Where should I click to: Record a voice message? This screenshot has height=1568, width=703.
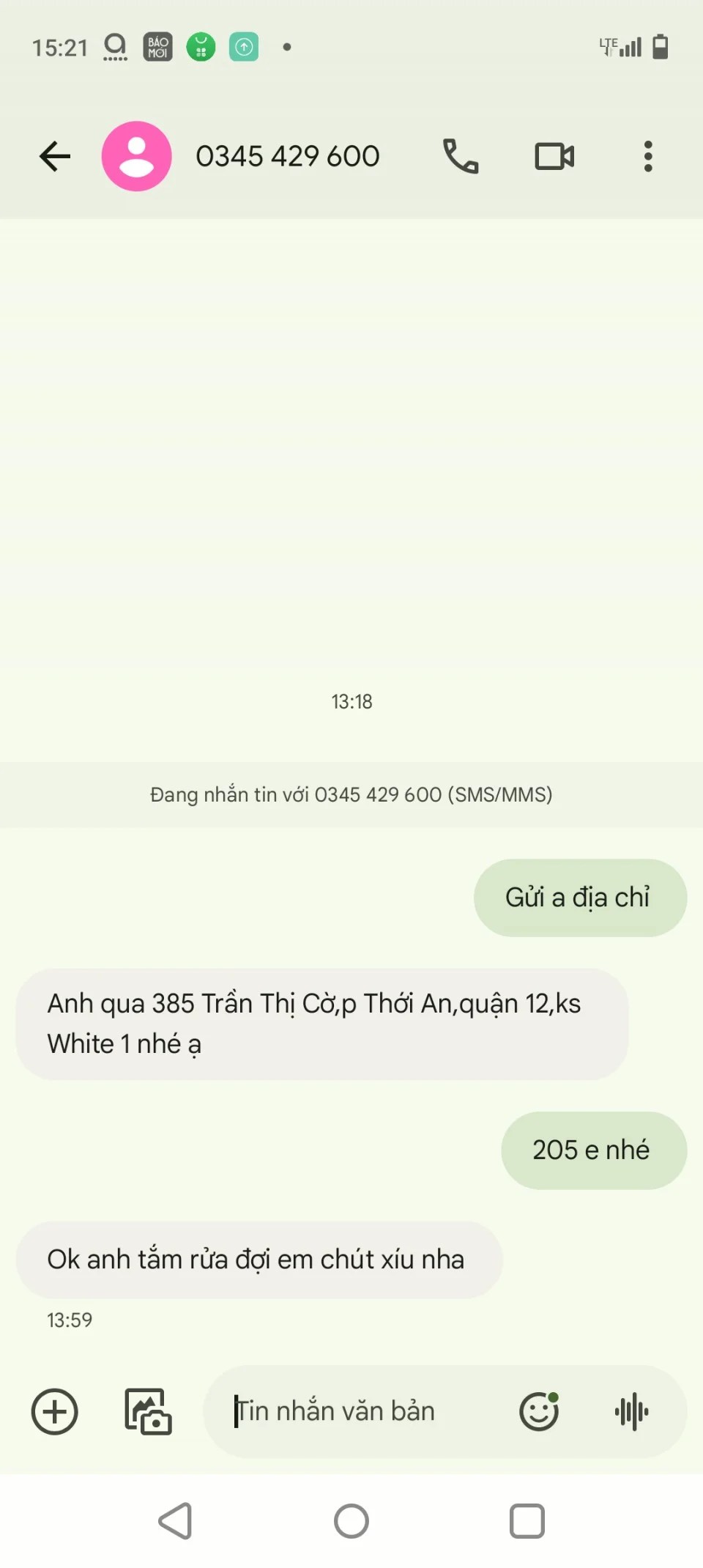tap(631, 1411)
